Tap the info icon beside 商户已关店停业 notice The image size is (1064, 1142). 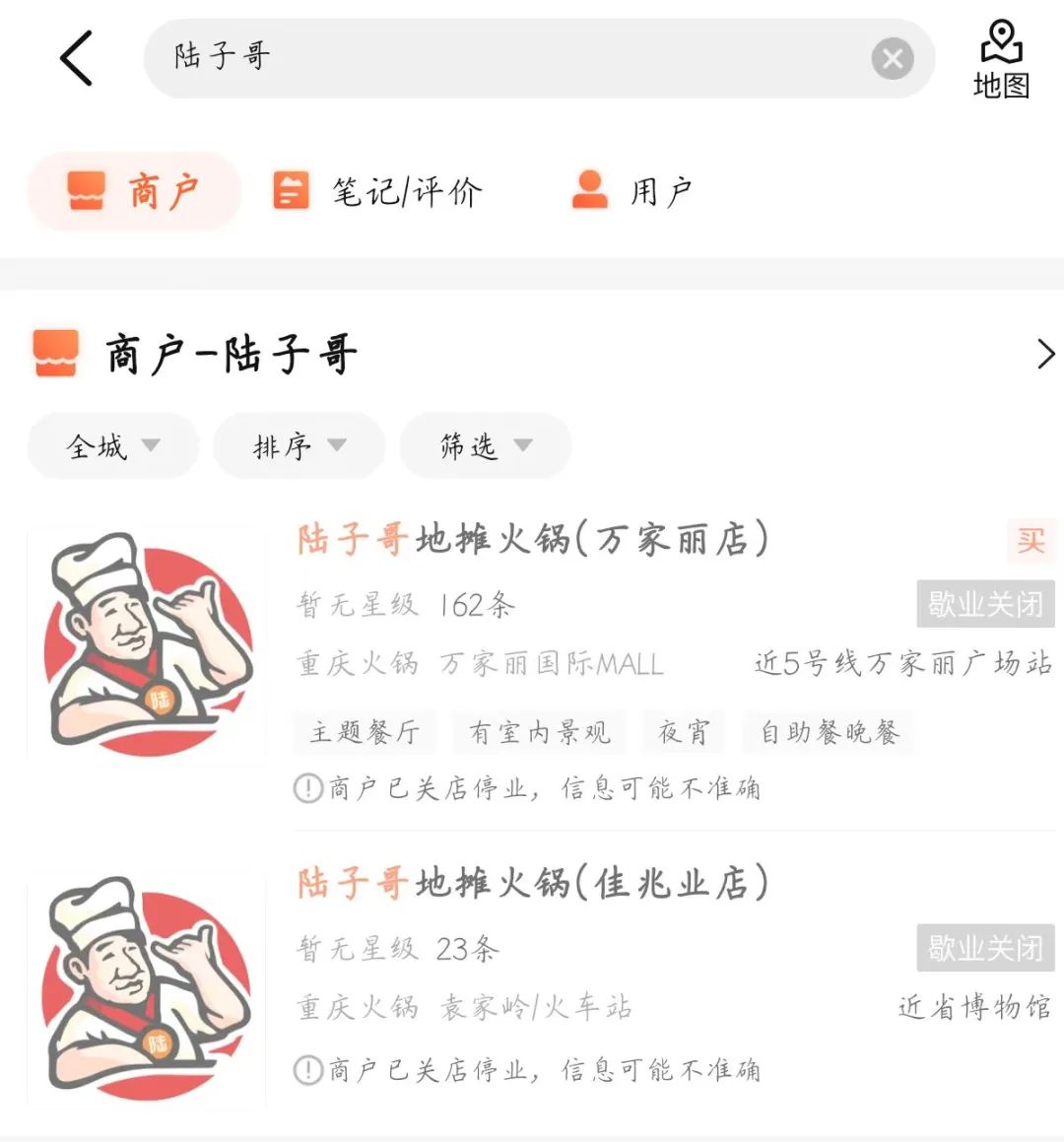pyautogui.click(x=307, y=788)
